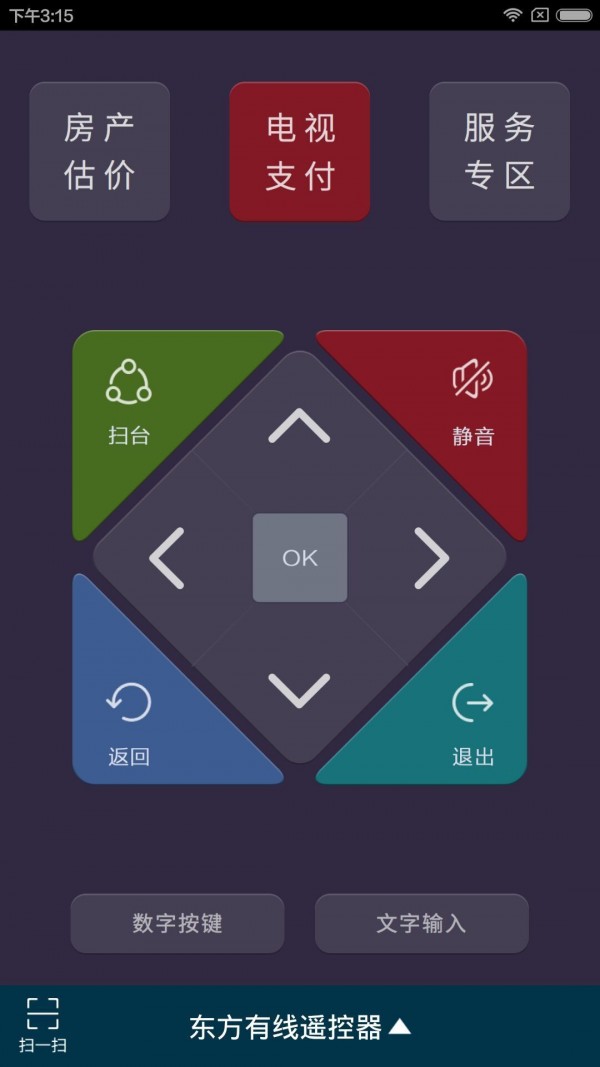The width and height of the screenshot is (600, 1067).
Task: Tap the left arrow on the d-pad
Action: tap(167, 558)
